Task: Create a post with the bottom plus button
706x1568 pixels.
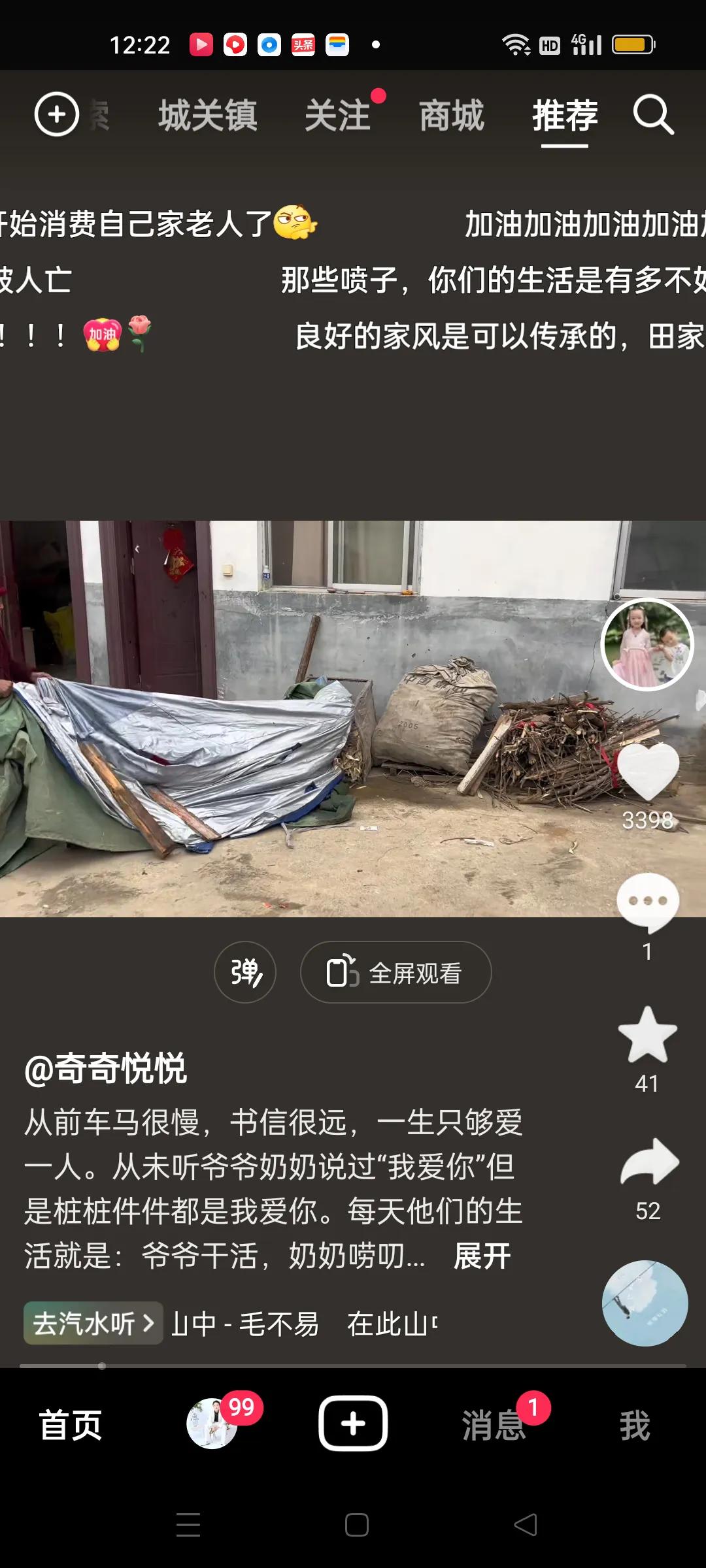Action: pyautogui.click(x=353, y=1423)
